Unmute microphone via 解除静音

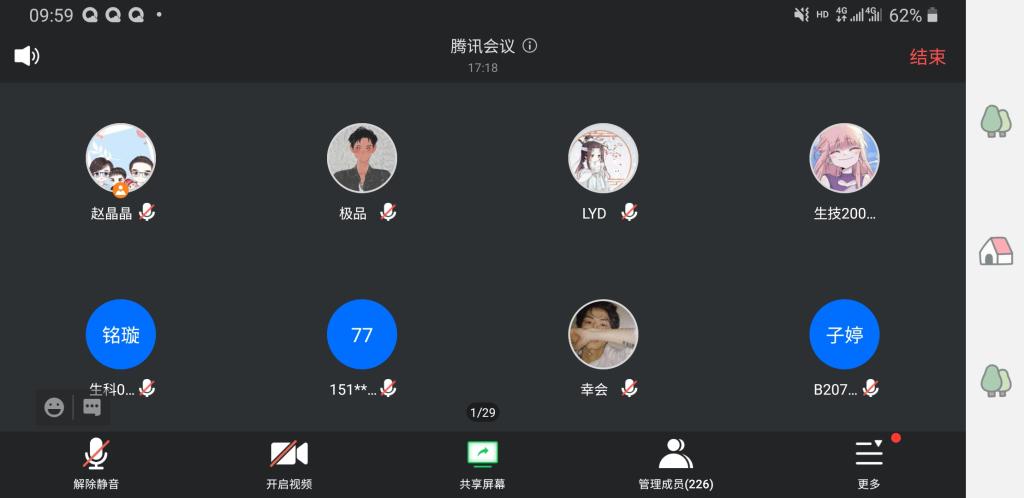tap(96, 464)
